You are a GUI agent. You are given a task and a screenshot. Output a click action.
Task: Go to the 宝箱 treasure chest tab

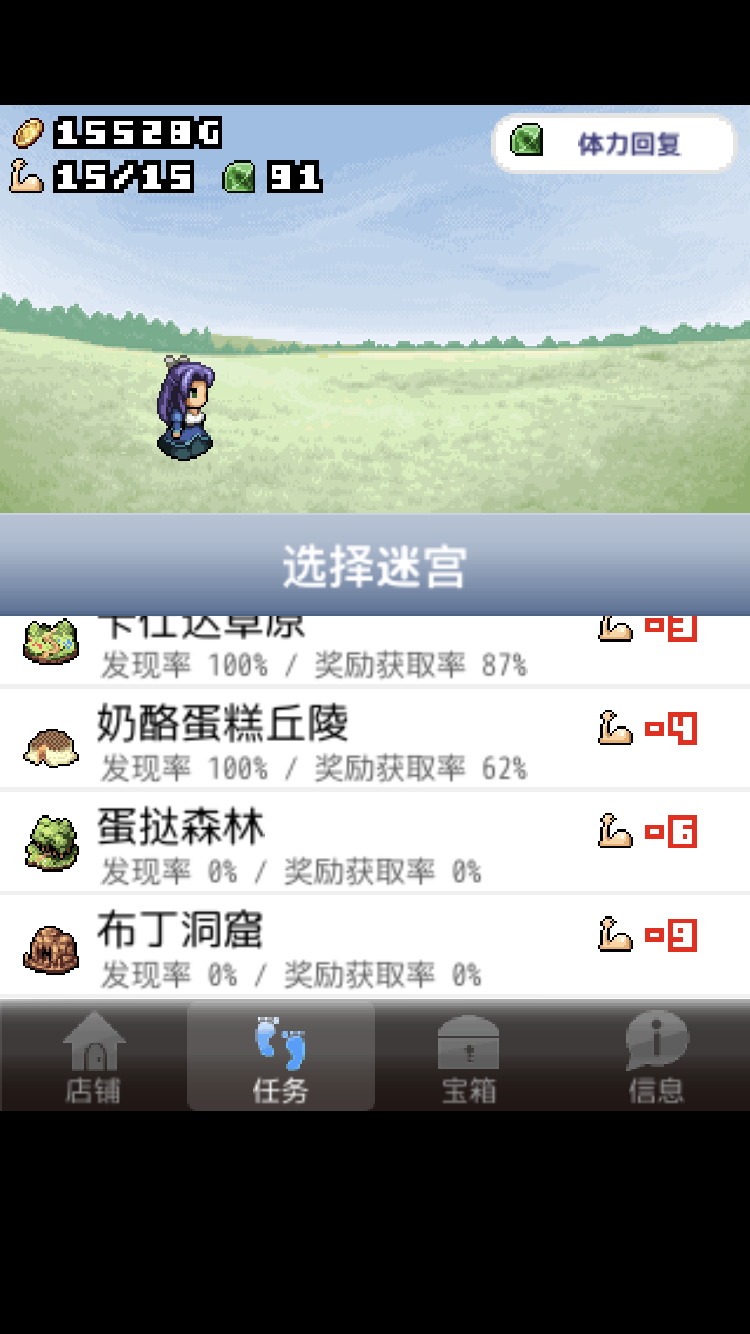click(468, 1058)
